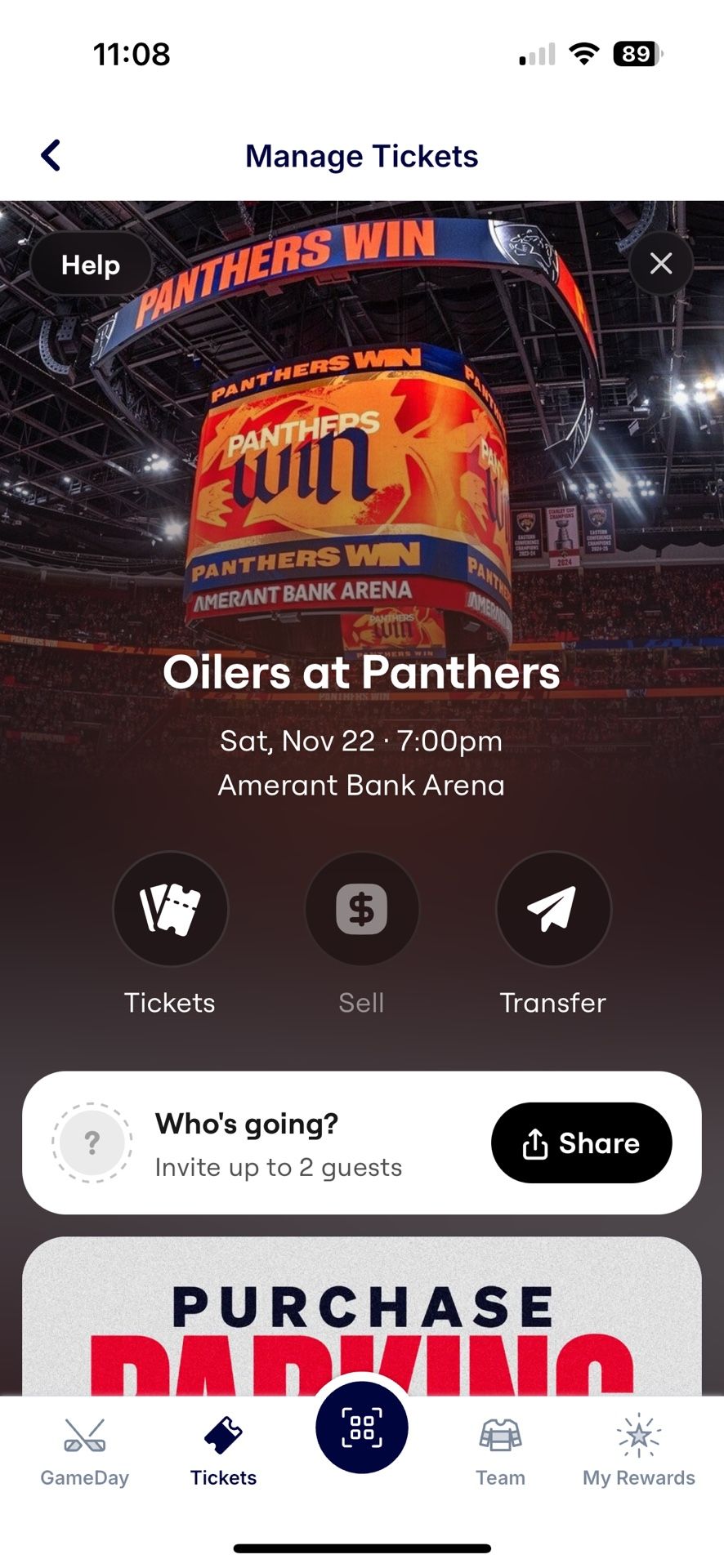Tap the Share export arrow icon

coord(535,1143)
